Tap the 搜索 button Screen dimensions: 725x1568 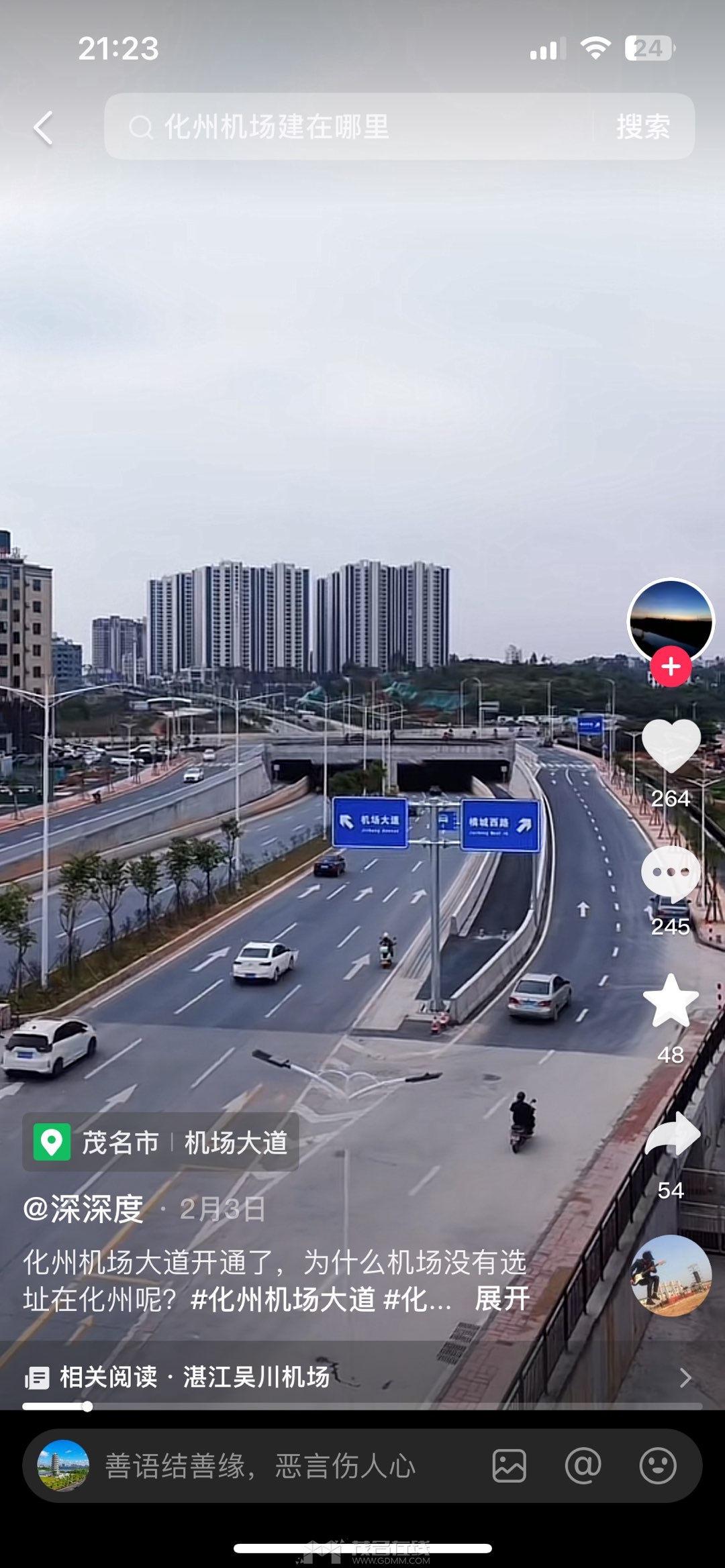pyautogui.click(x=642, y=127)
